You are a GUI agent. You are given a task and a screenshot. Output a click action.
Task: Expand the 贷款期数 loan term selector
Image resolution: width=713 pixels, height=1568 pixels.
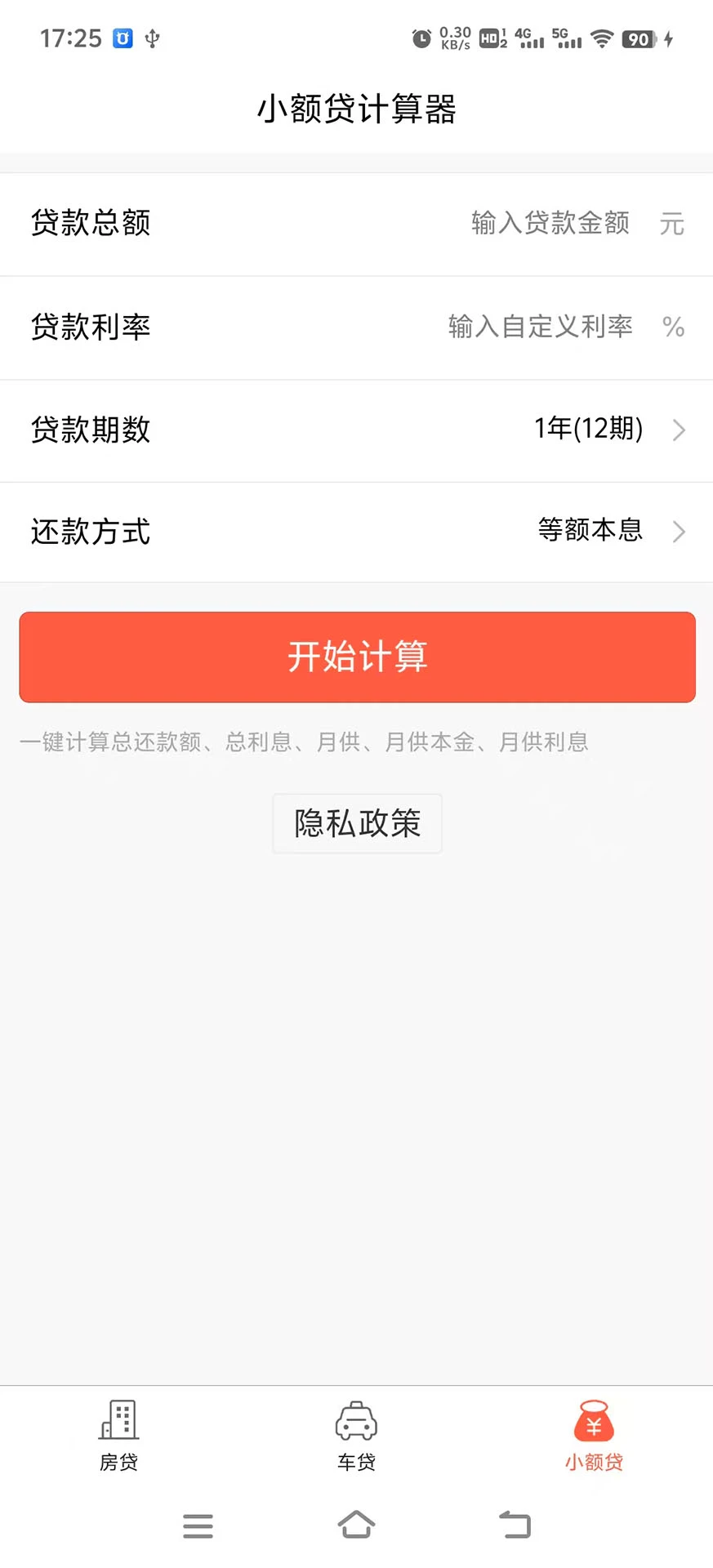356,430
